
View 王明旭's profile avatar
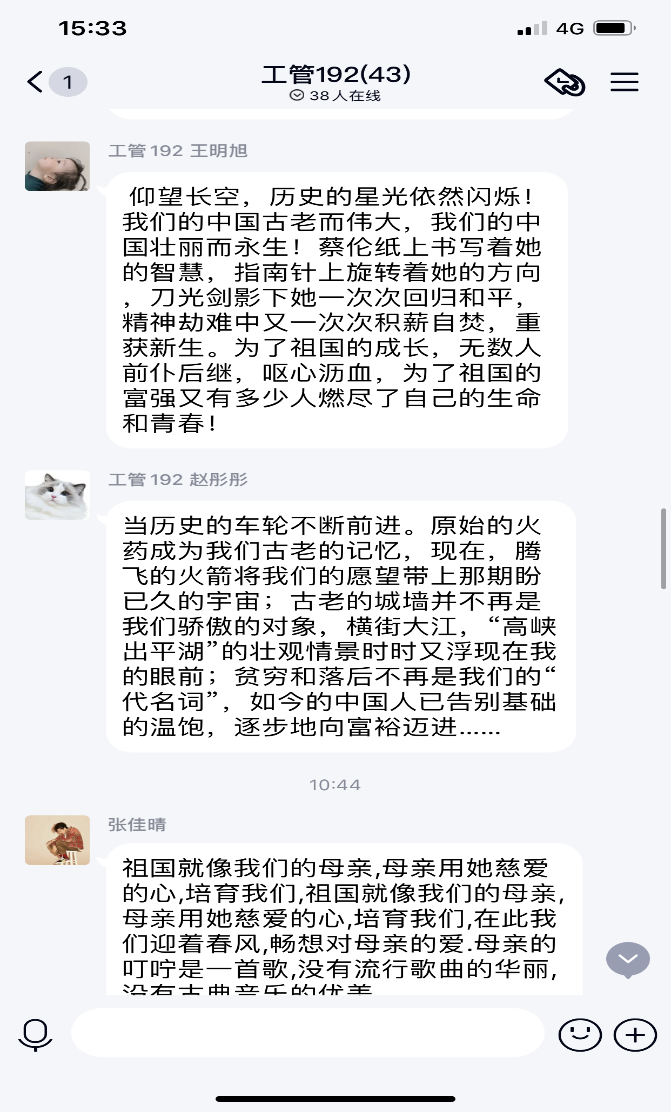(x=57, y=166)
